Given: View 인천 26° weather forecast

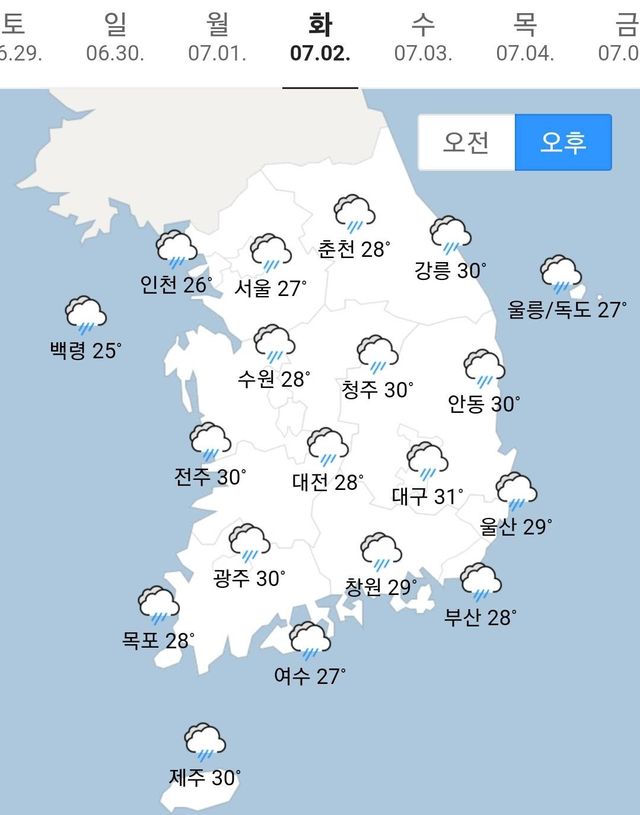Looking at the screenshot, I should point(176,265).
